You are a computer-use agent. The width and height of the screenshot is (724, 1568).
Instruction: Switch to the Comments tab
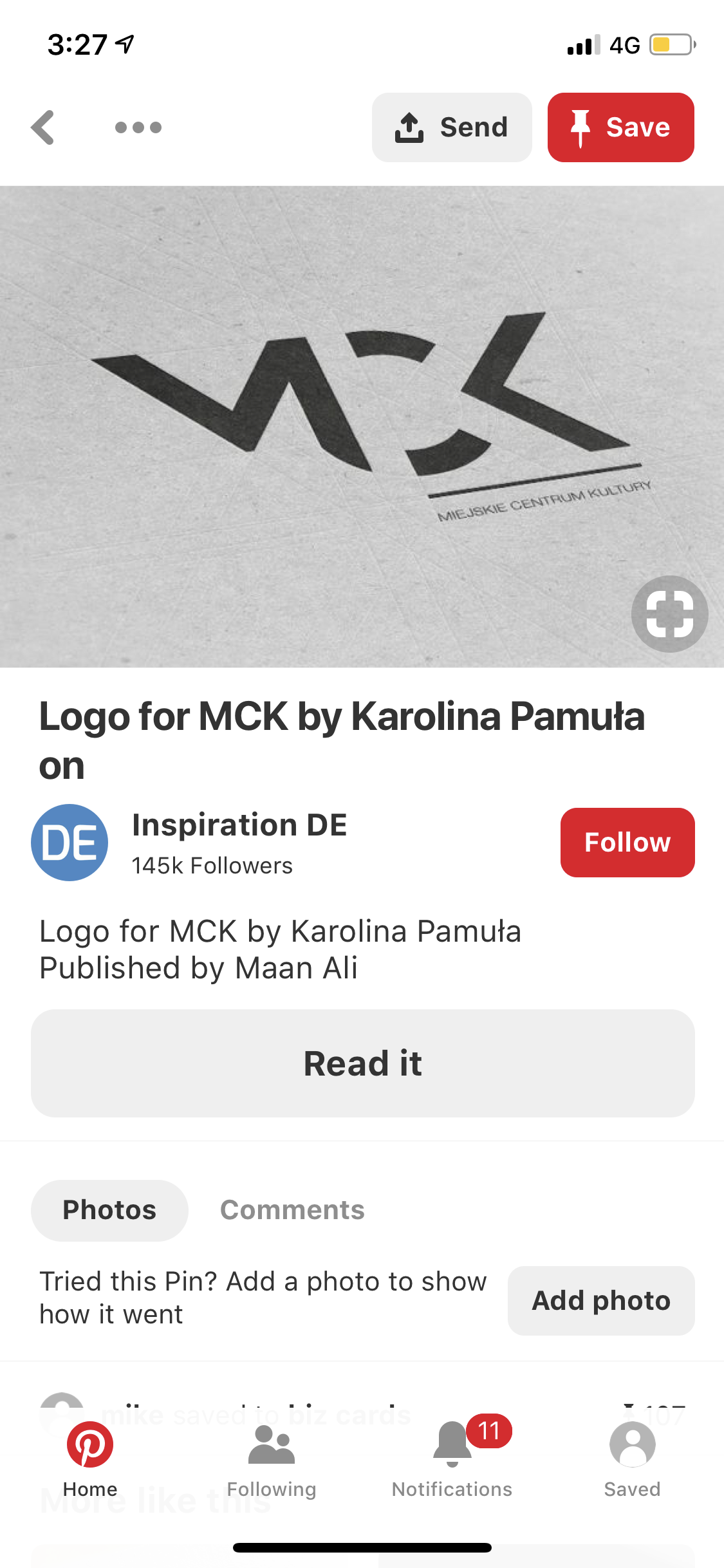[x=292, y=1210]
